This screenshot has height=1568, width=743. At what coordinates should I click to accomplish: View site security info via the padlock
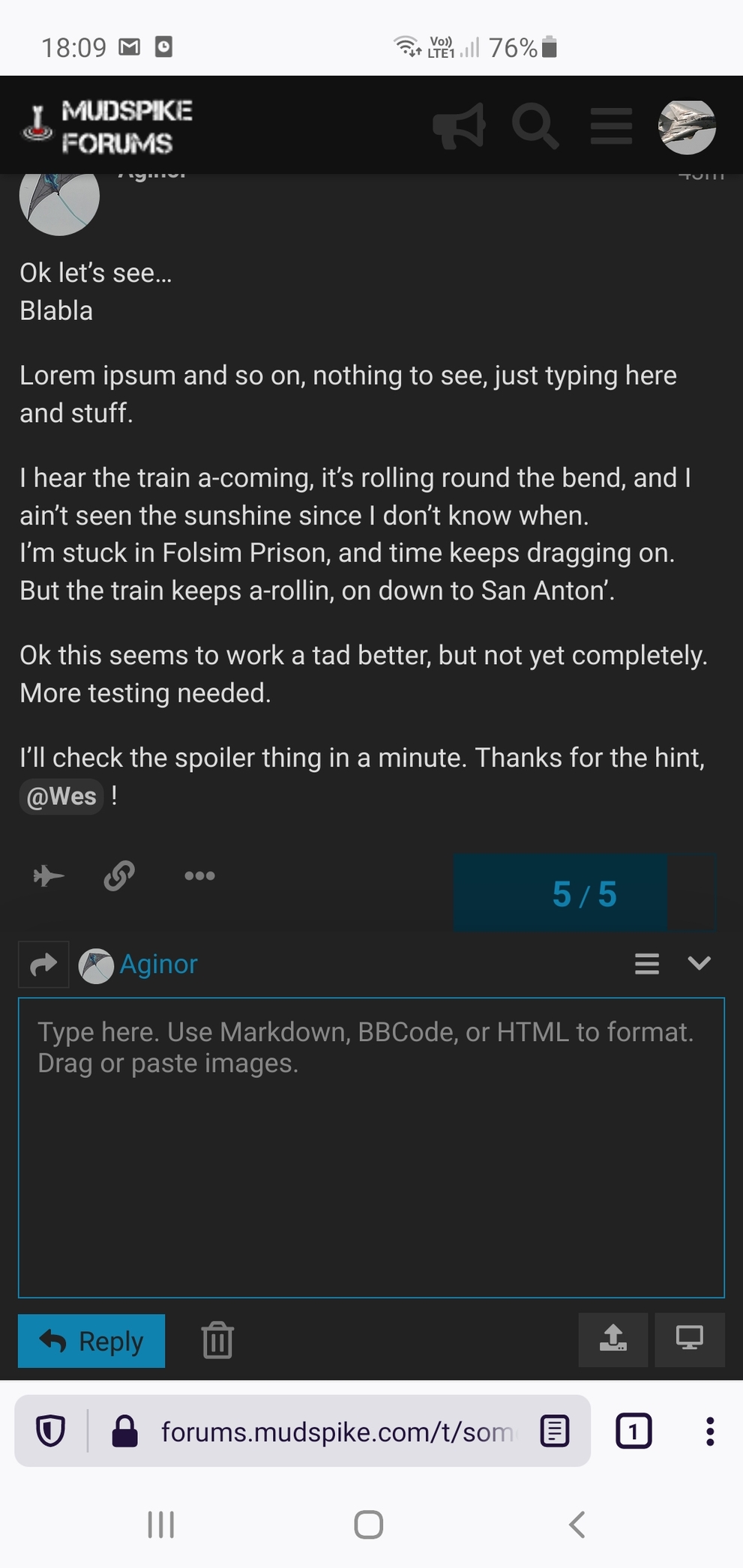click(125, 1430)
